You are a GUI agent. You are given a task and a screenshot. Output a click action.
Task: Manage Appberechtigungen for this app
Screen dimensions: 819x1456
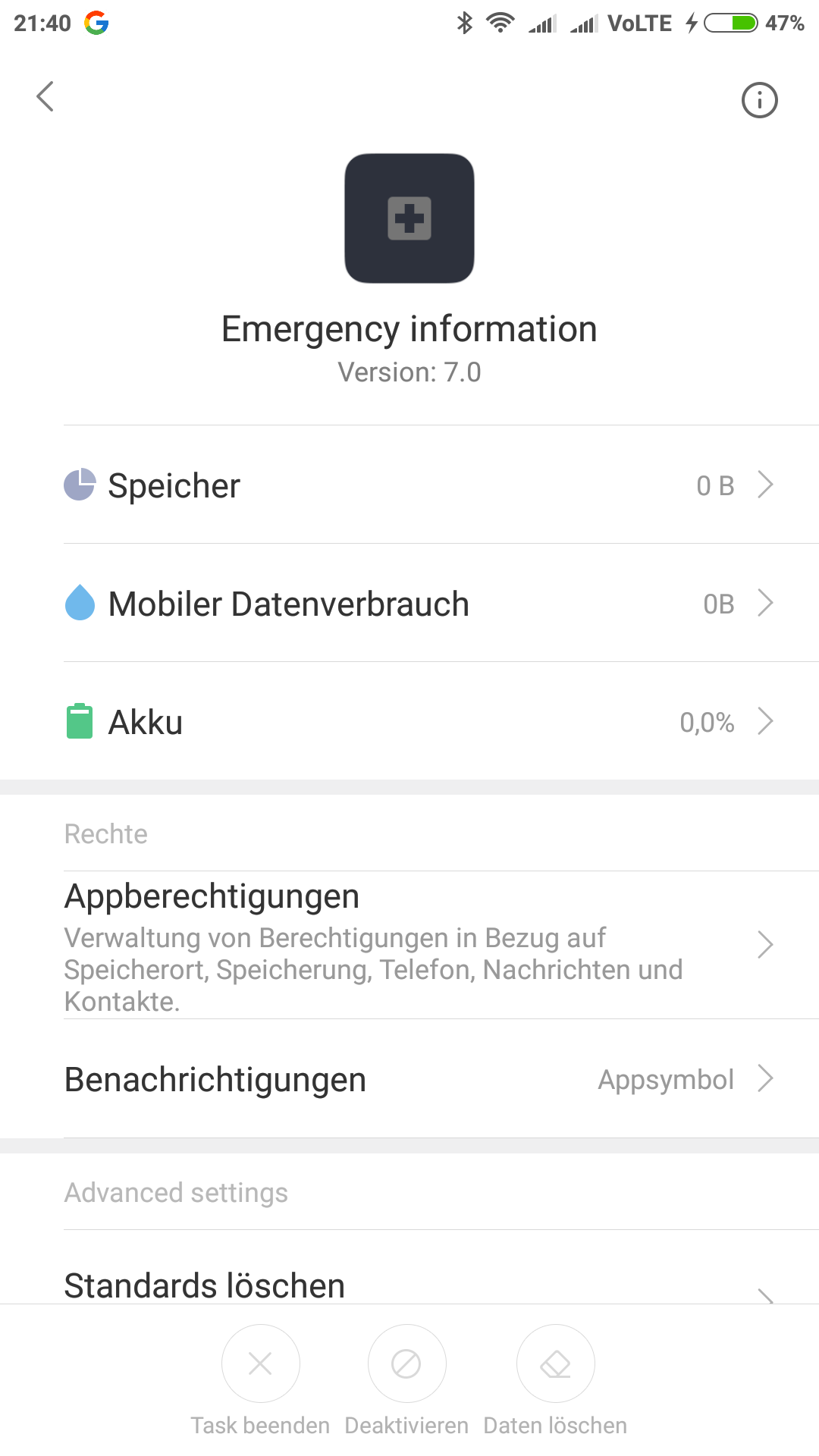coord(409,945)
